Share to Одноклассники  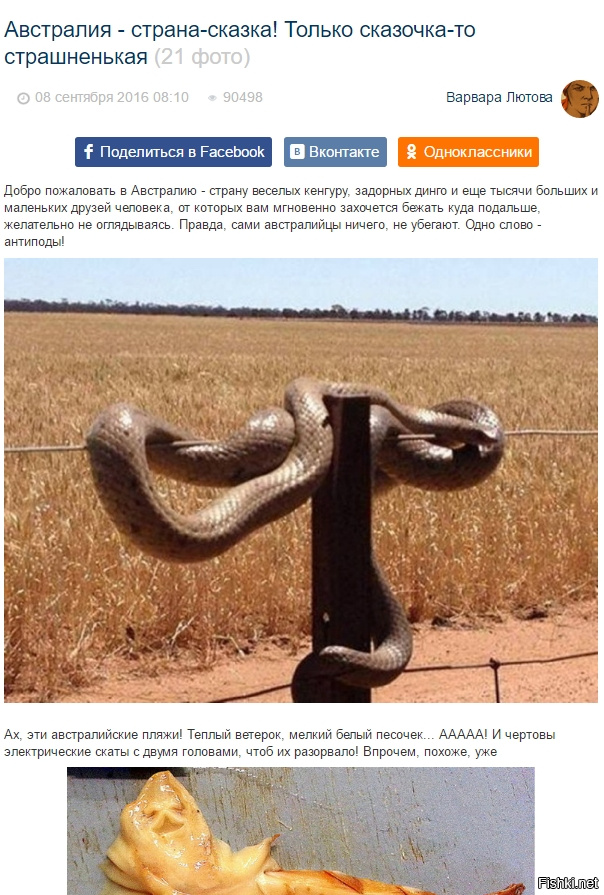coord(468,152)
